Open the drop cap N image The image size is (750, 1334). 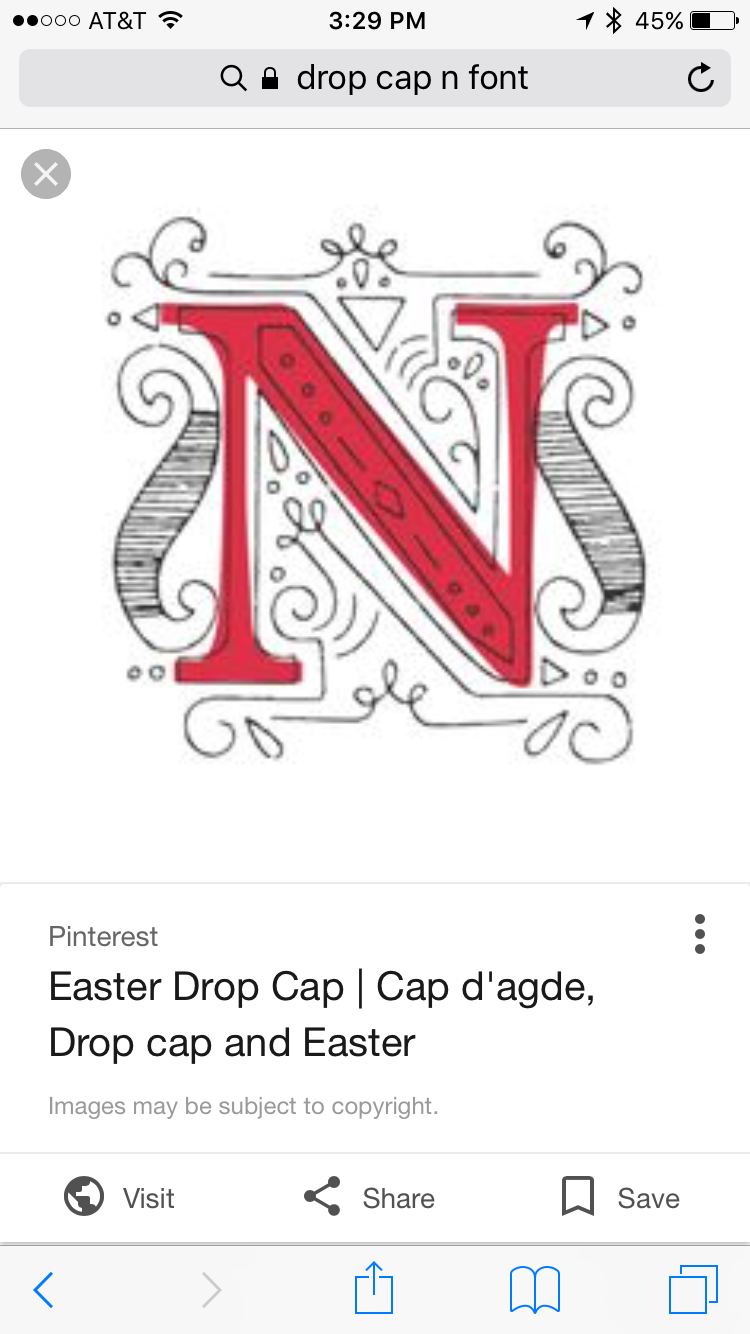tap(375, 491)
